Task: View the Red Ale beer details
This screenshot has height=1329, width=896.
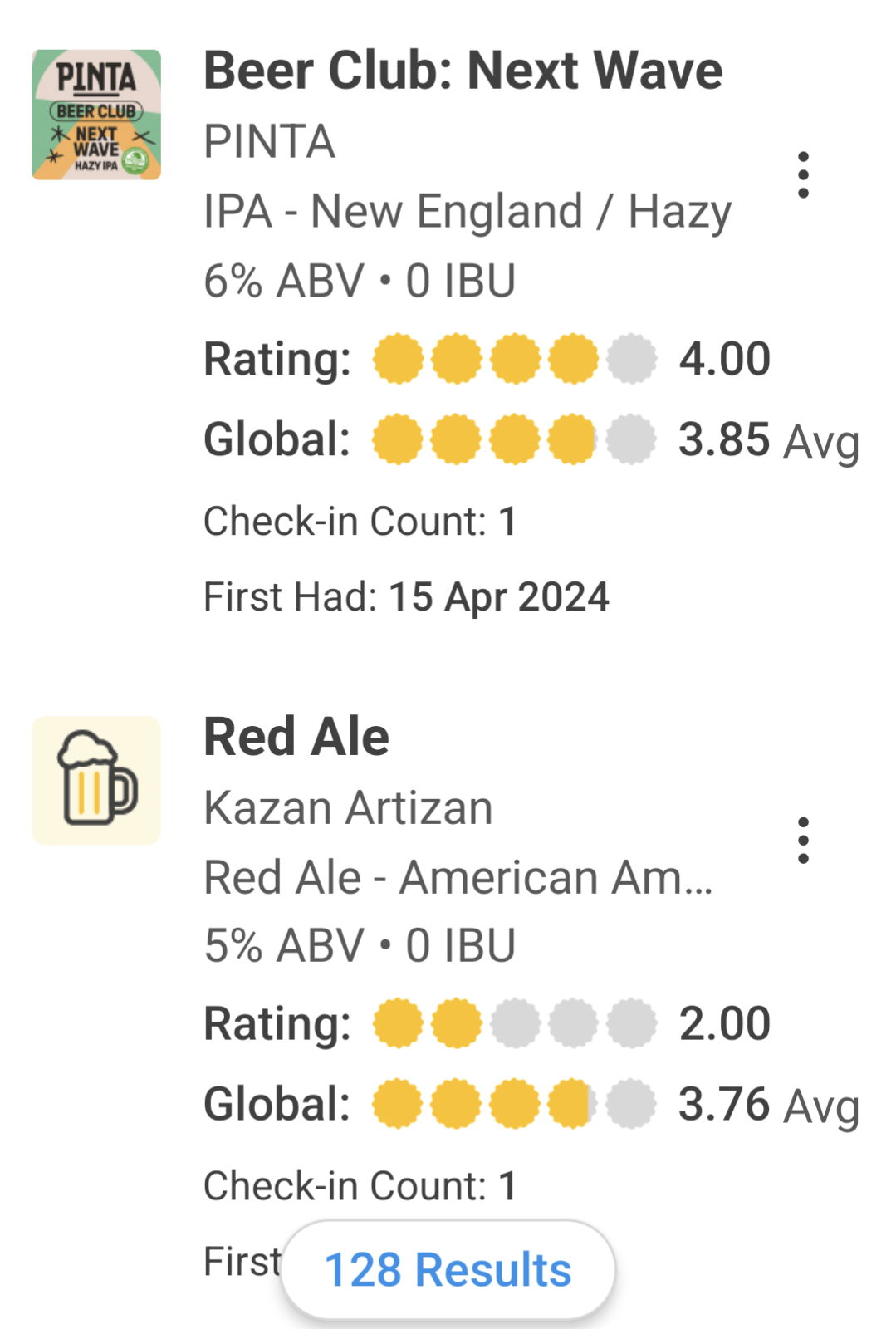Action: click(x=296, y=737)
